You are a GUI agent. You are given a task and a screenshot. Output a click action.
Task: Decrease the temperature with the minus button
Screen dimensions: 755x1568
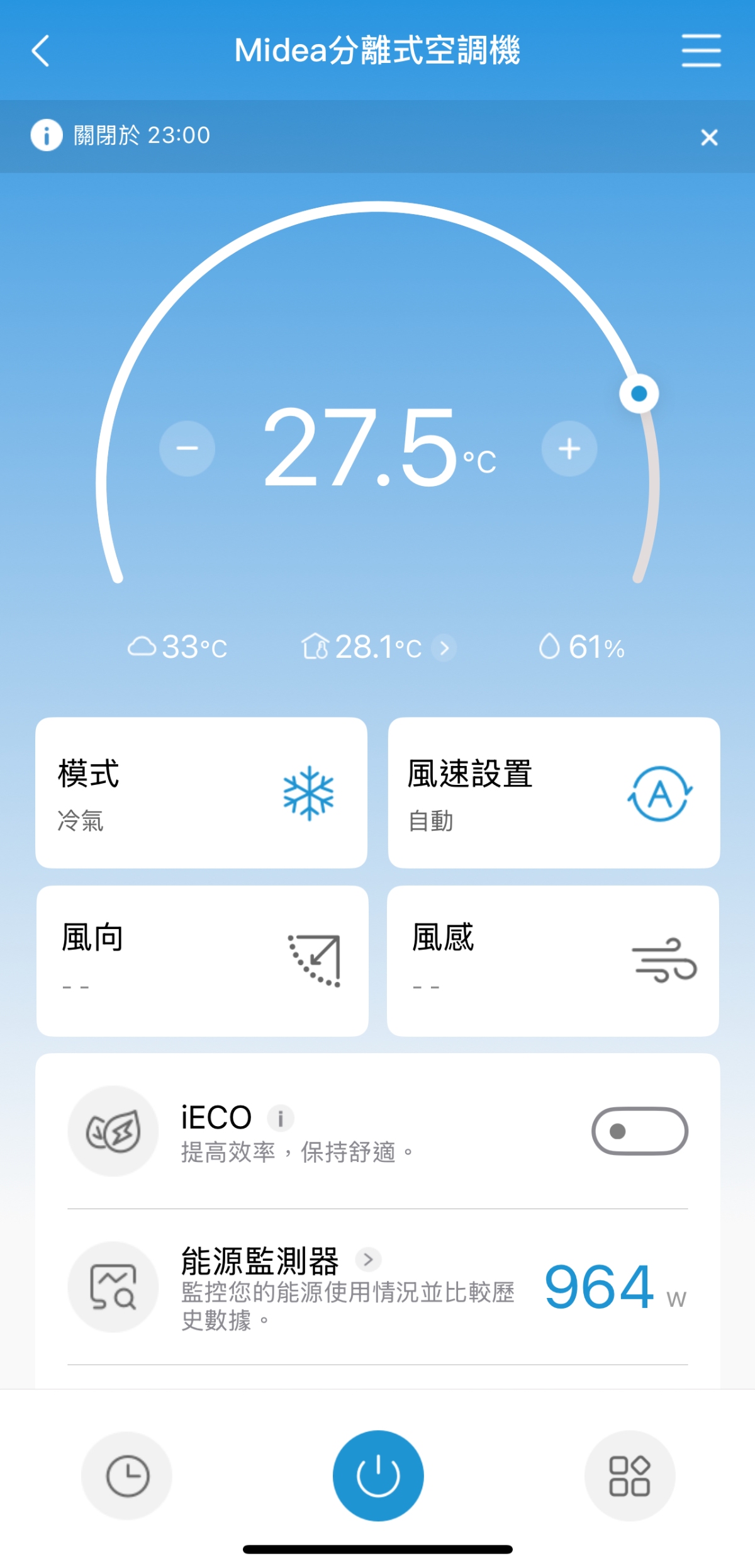pyautogui.click(x=187, y=448)
